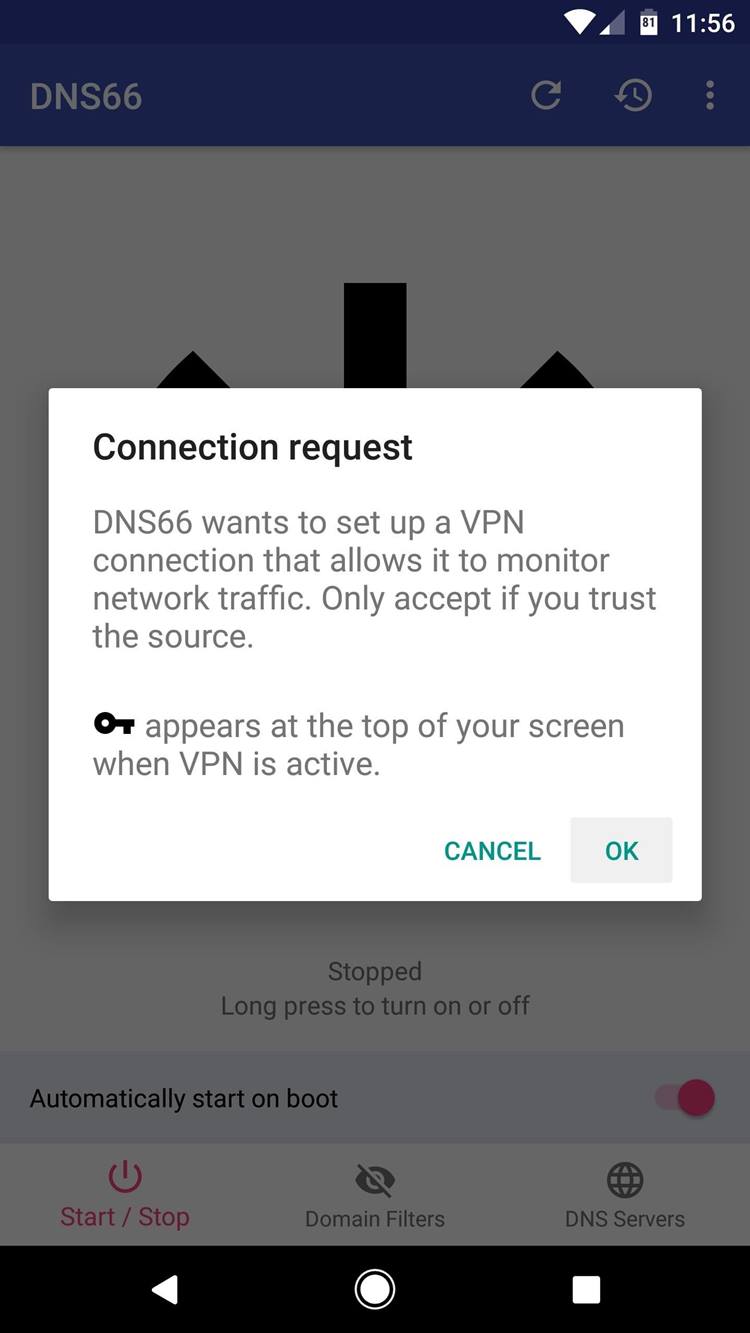Screen dimensions: 750x1333
Task: Cancel the connection request
Action: (492, 851)
